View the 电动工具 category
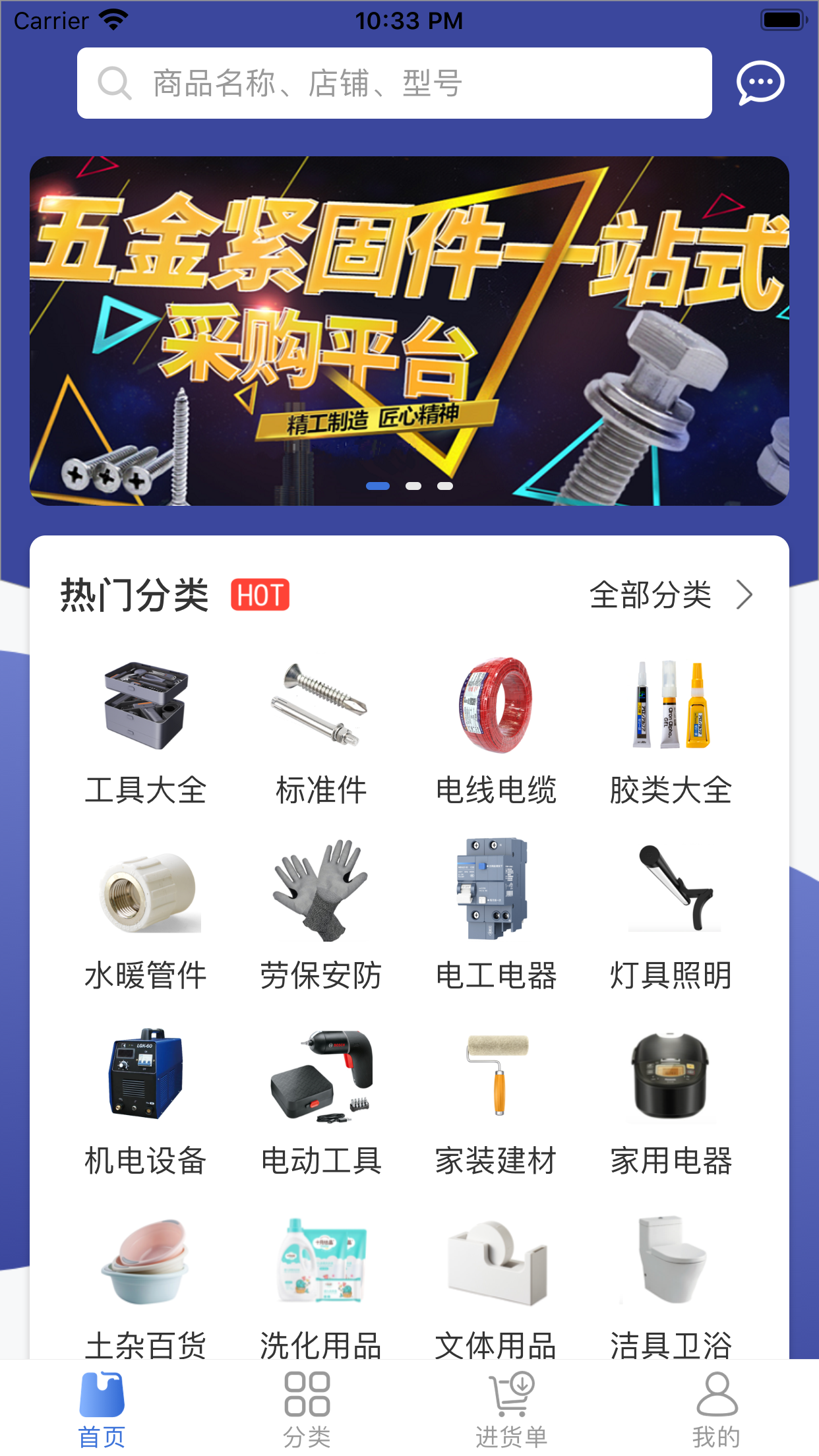This screenshot has height=1456, width=819. coord(321,1103)
